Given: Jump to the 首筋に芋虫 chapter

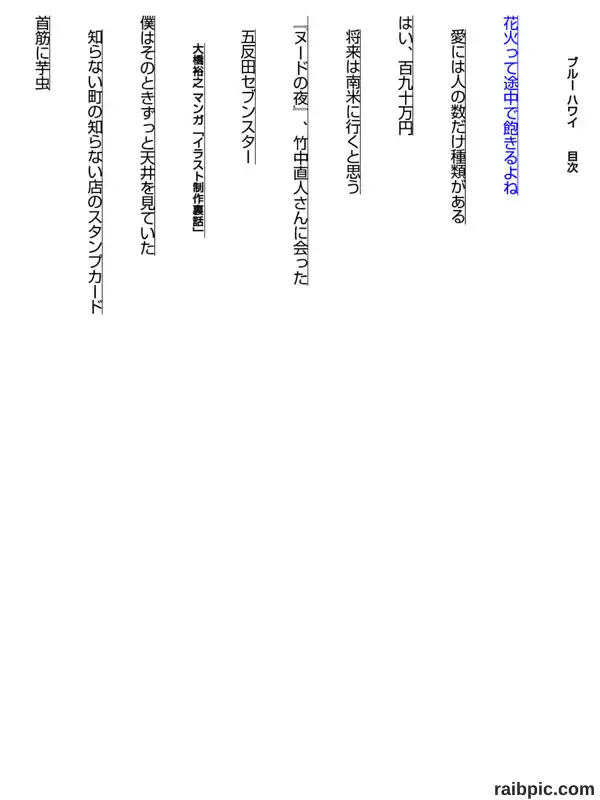Looking at the screenshot, I should (42, 54).
